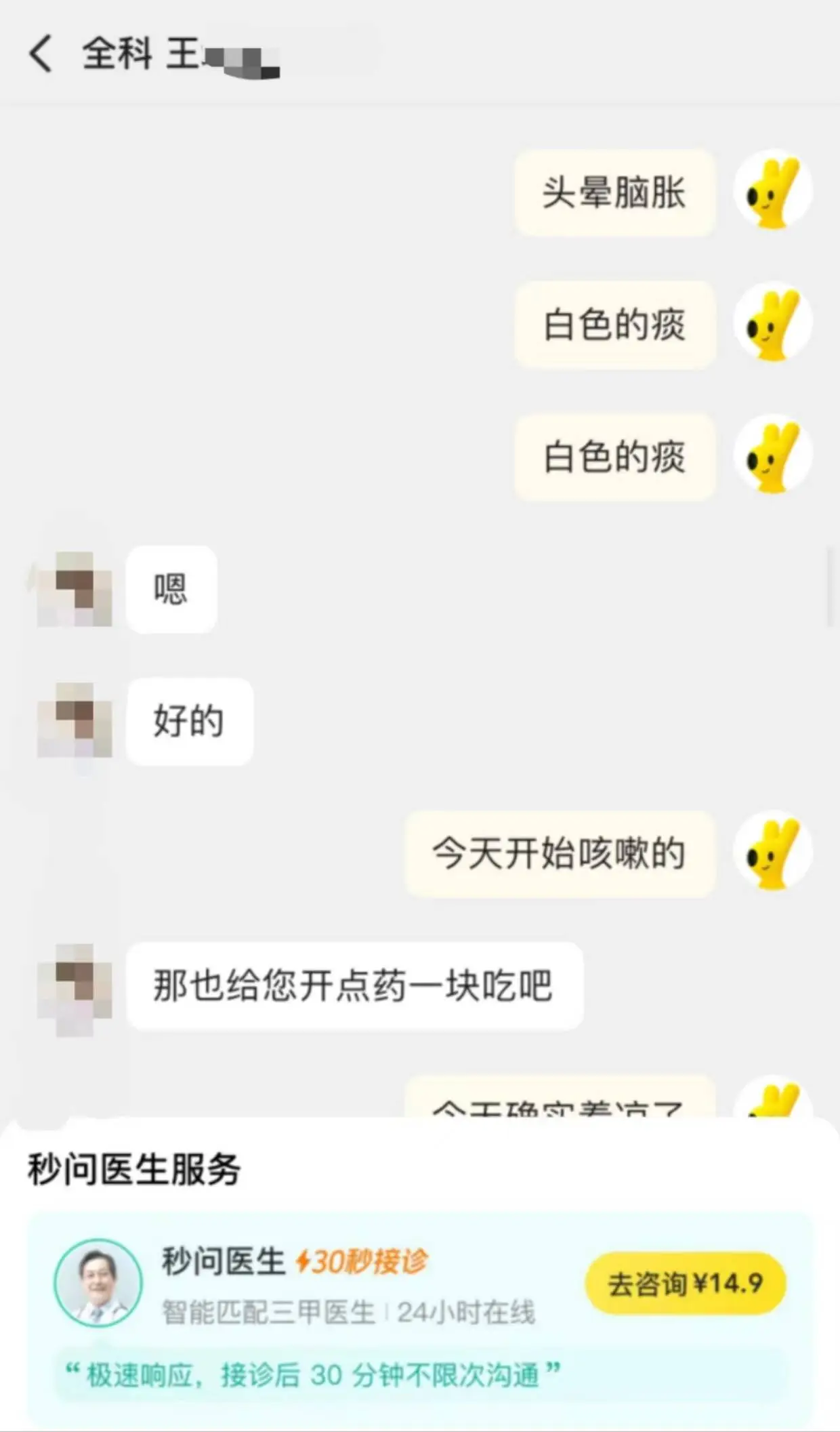840x1432 pixels.
Task: Tap 去咨询 ¥14.9 button
Action: coord(685,1284)
